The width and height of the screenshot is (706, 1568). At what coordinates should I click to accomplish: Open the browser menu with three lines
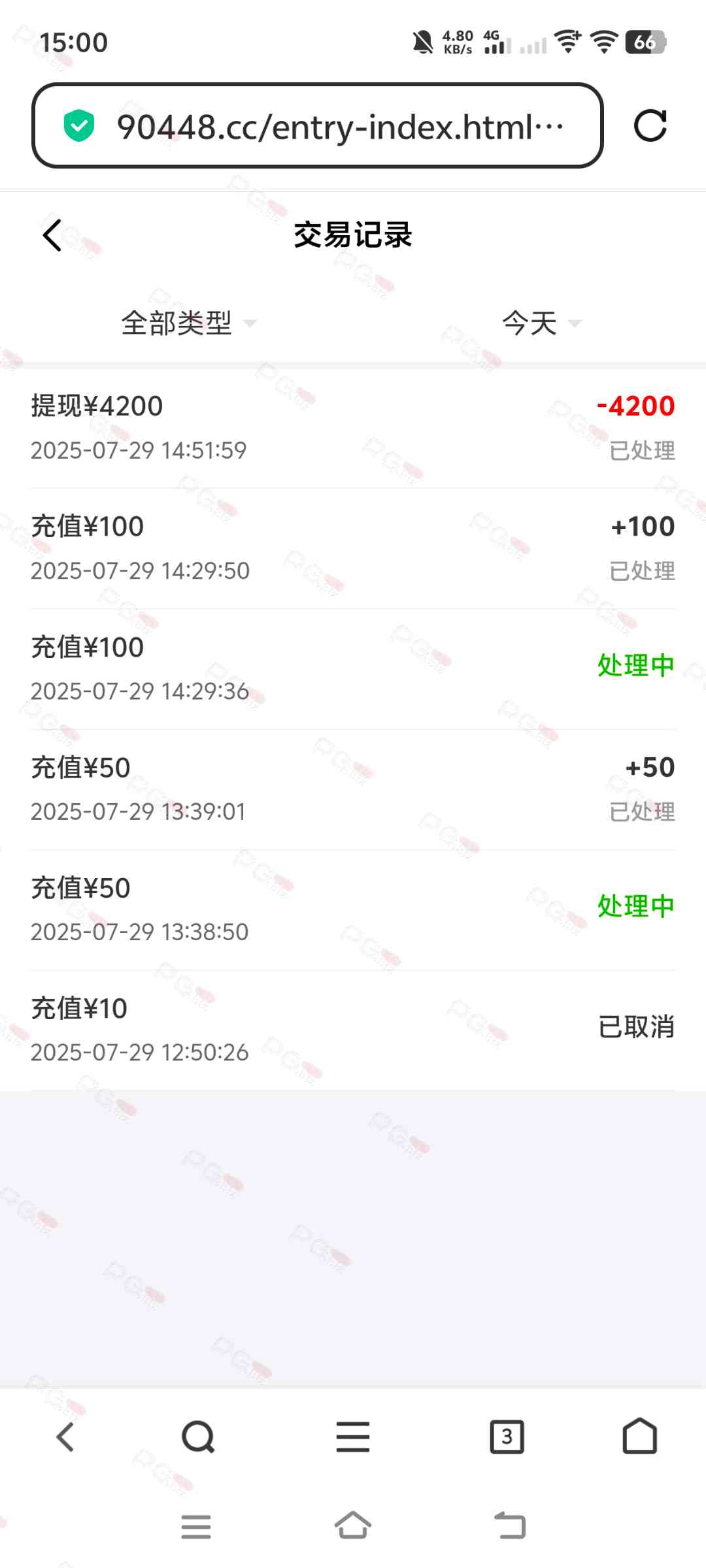[x=353, y=1437]
